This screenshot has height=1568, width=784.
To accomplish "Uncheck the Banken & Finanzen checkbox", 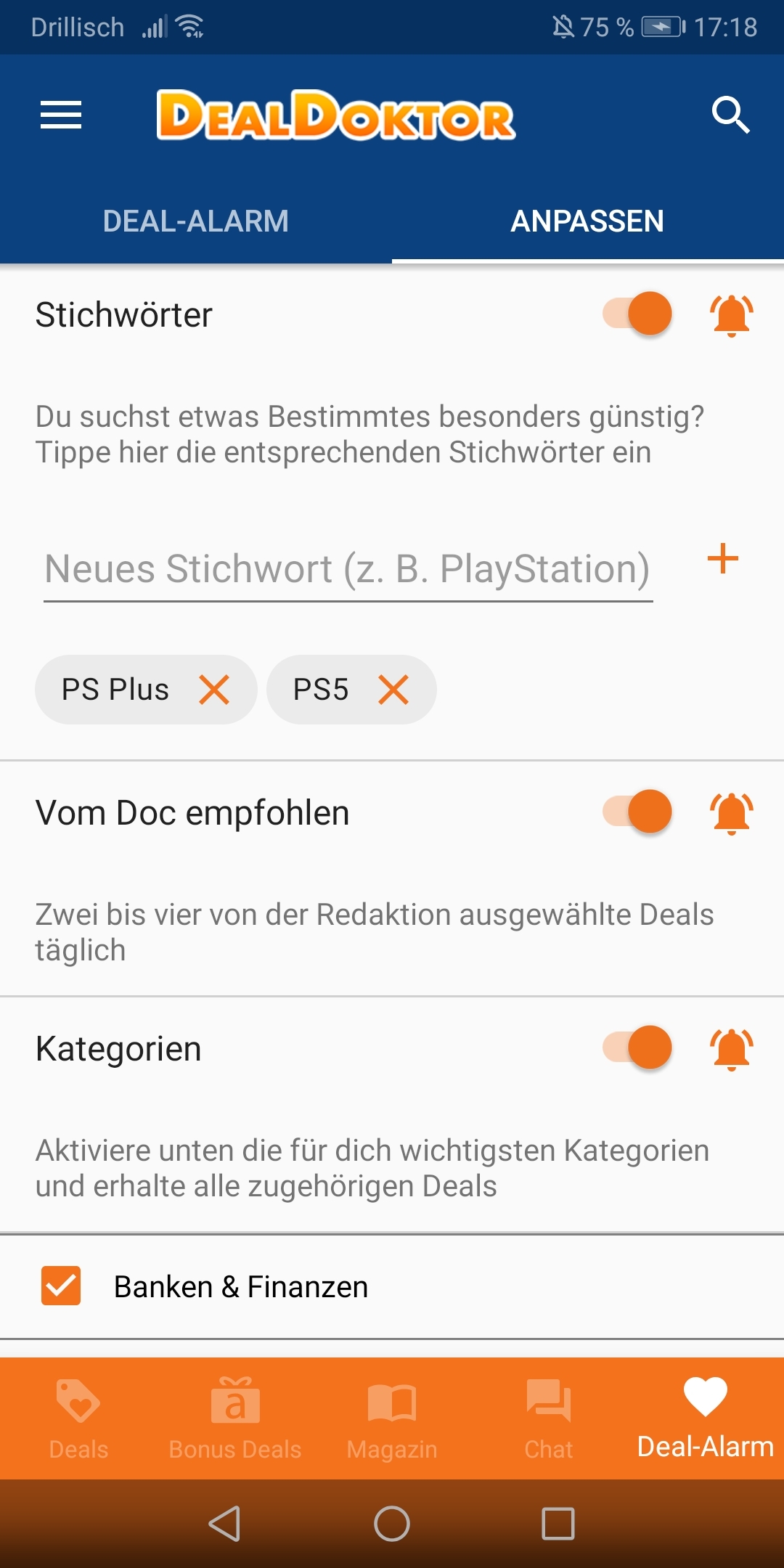I will (x=61, y=1286).
